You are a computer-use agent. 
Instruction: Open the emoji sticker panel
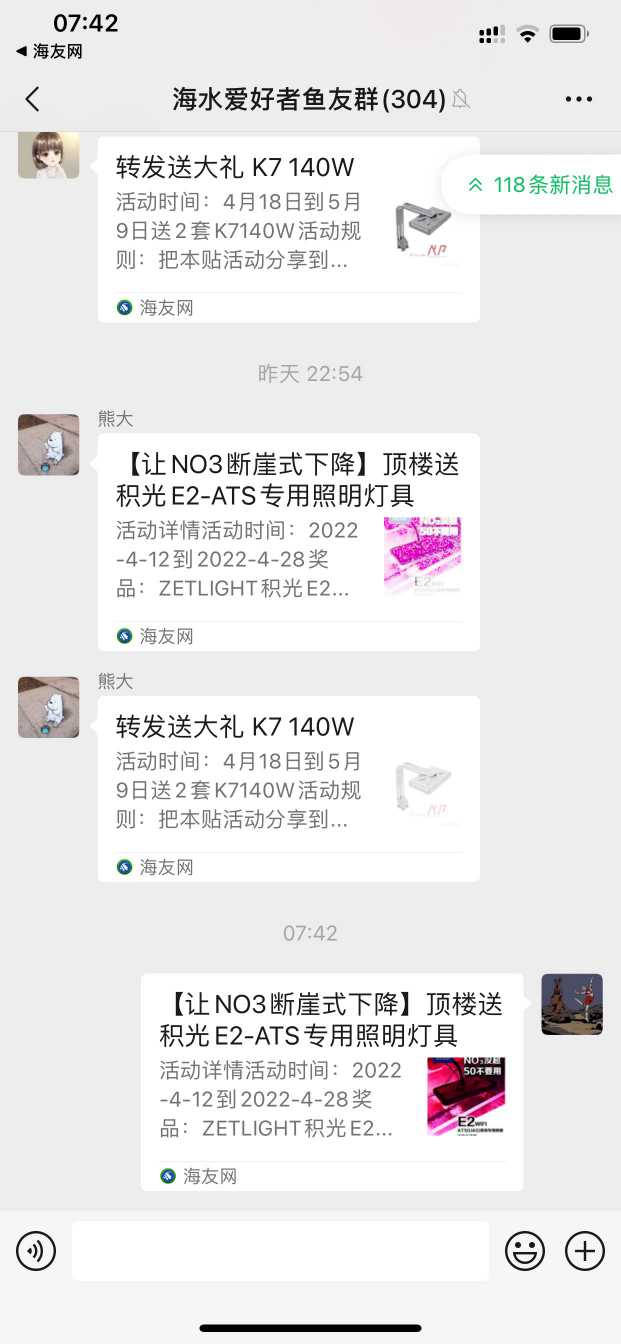525,1250
